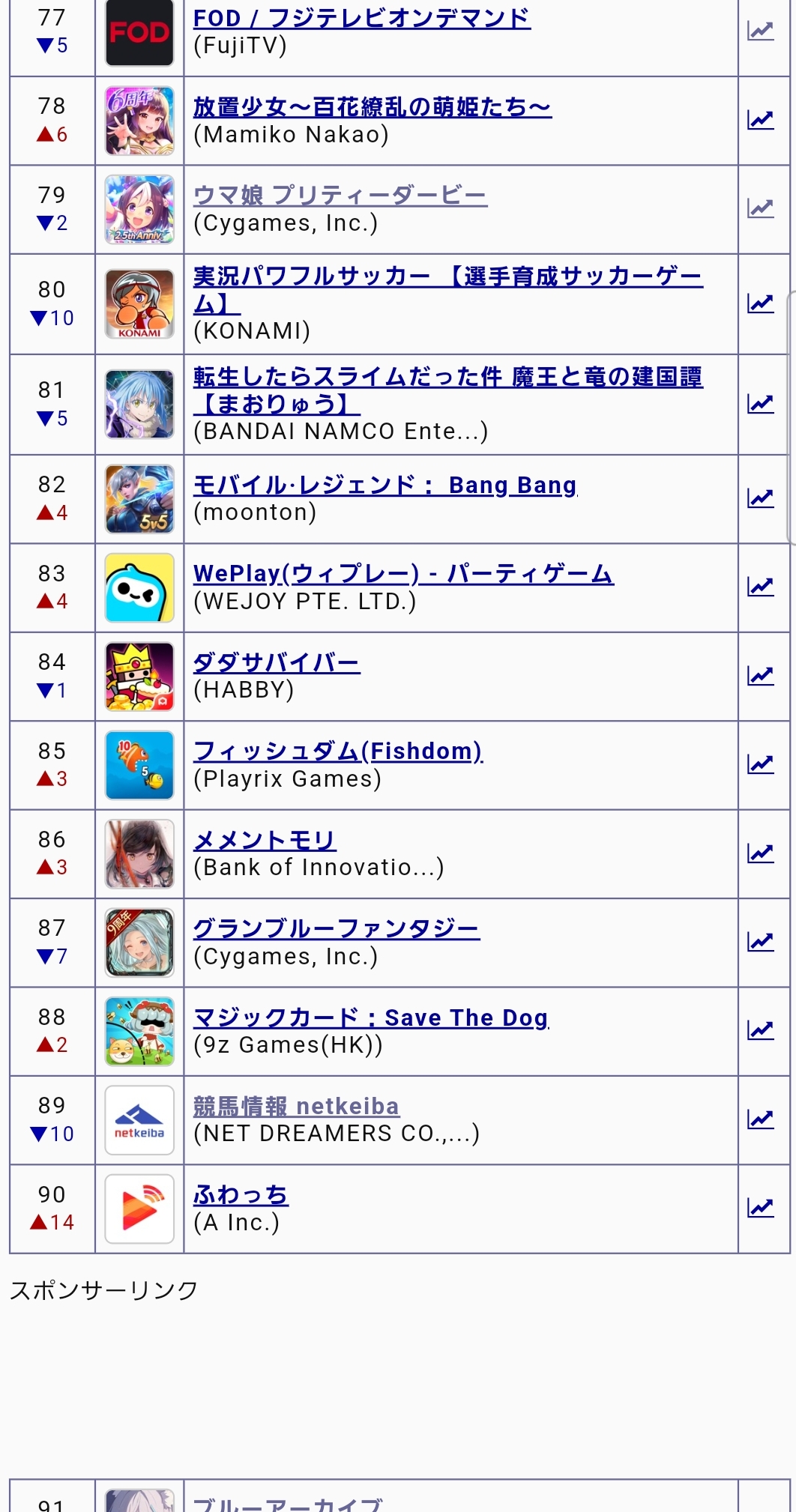Open the 放置少女 app link
The width and height of the screenshot is (796, 1512).
373,107
